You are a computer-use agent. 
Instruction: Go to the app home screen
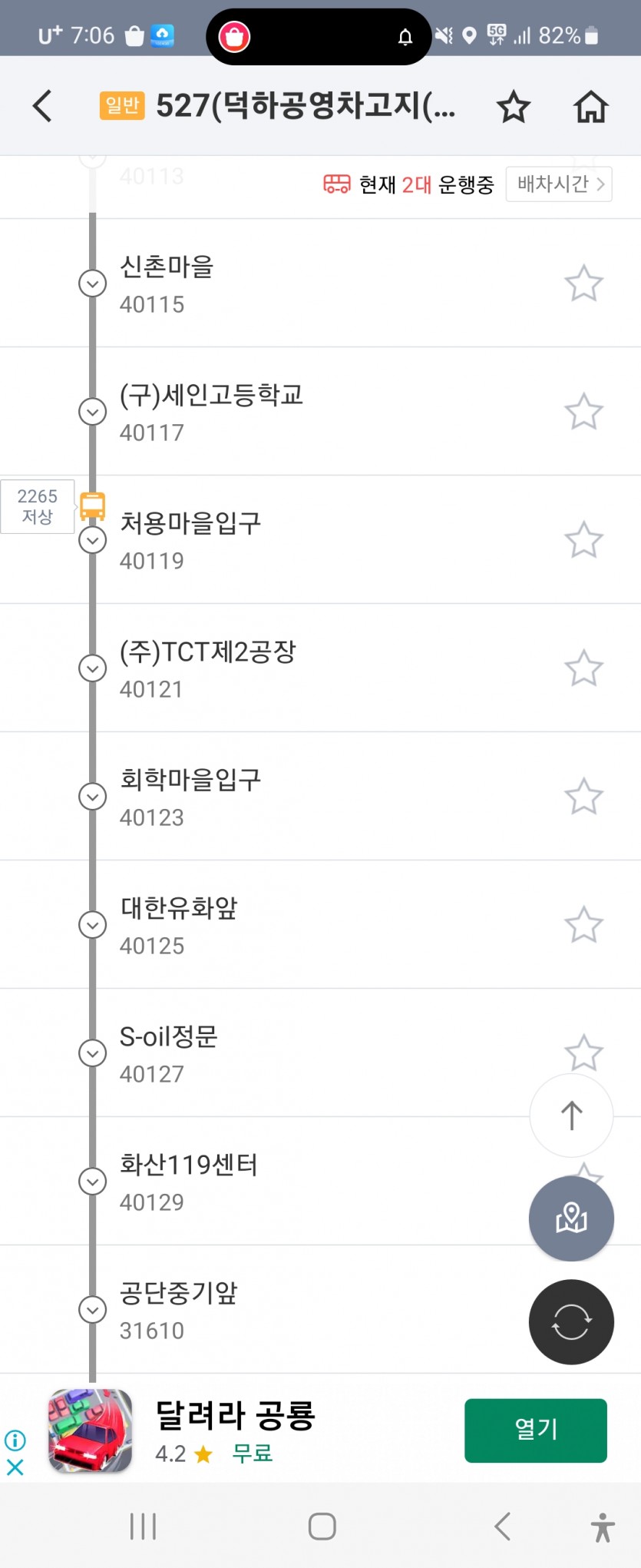tap(590, 107)
